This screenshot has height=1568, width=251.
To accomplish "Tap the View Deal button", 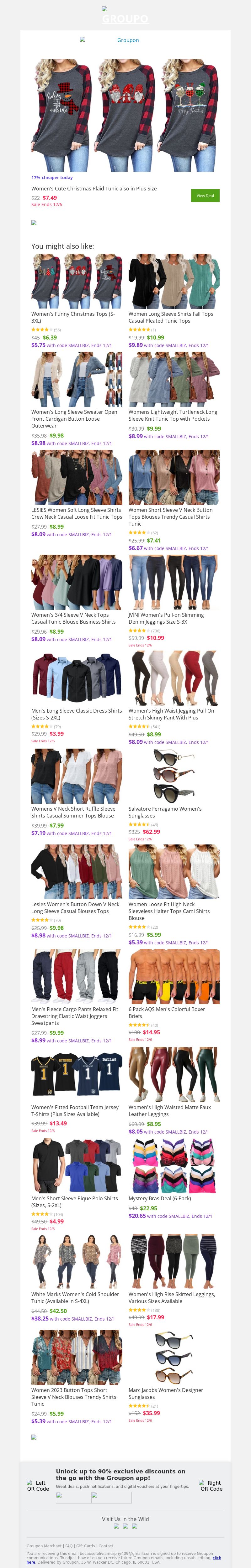I will (205, 195).
